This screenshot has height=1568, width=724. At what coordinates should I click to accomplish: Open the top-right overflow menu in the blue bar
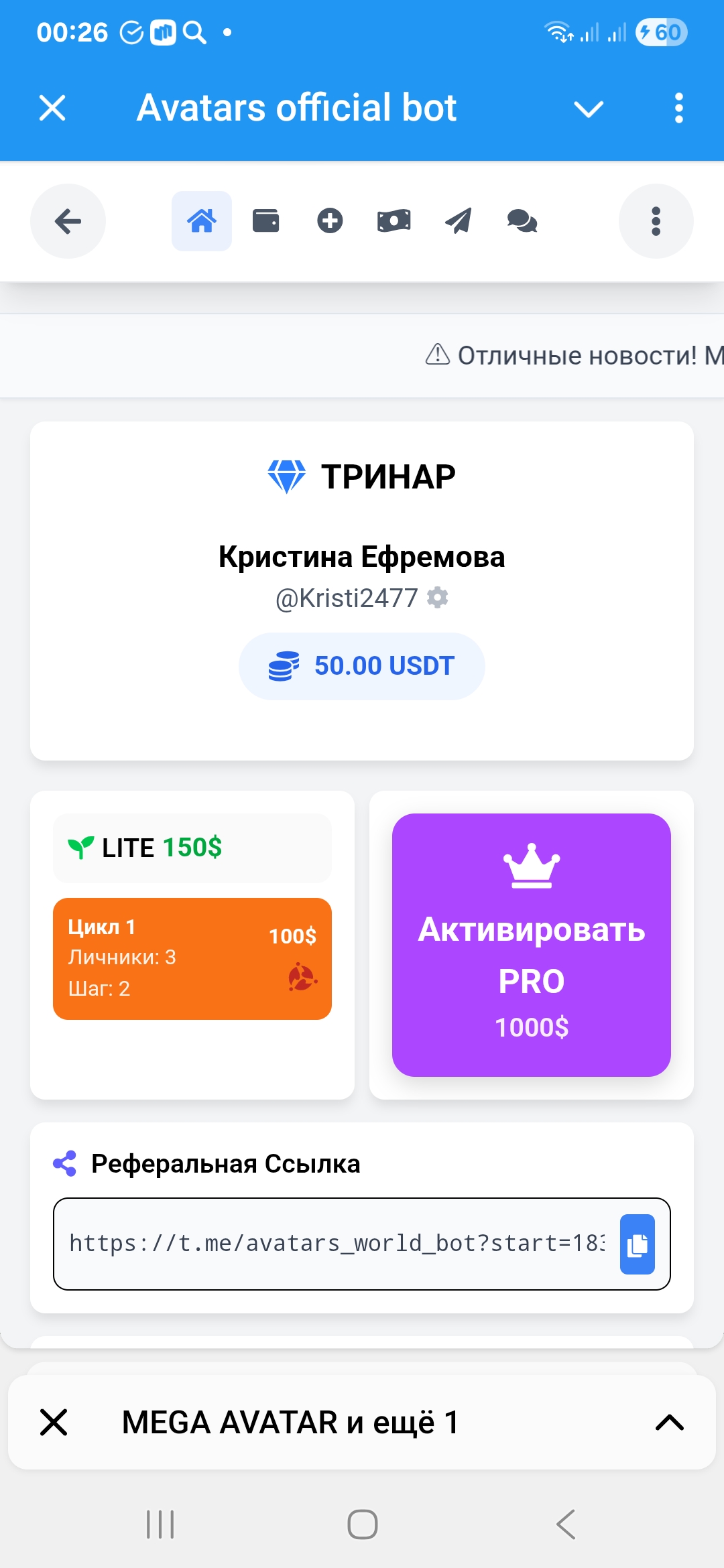678,108
